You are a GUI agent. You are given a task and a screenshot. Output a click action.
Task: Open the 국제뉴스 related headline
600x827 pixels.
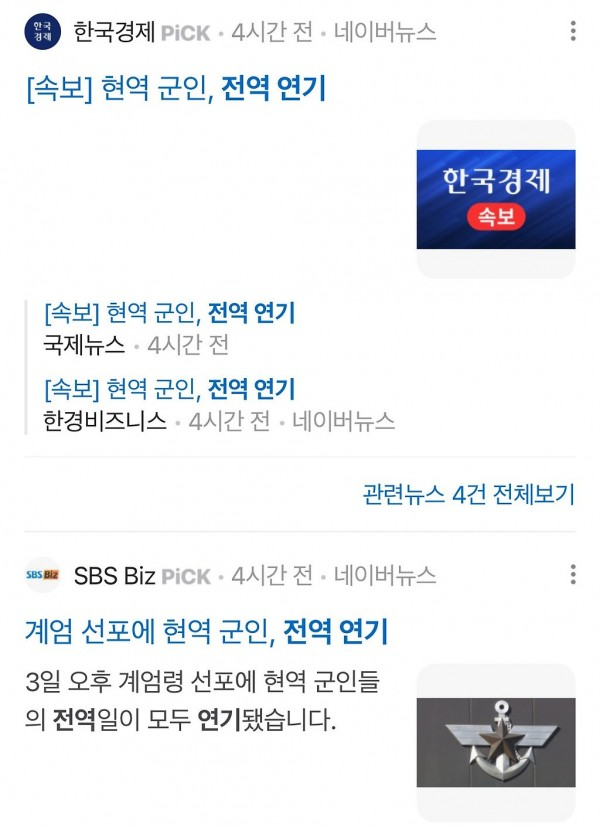point(170,313)
